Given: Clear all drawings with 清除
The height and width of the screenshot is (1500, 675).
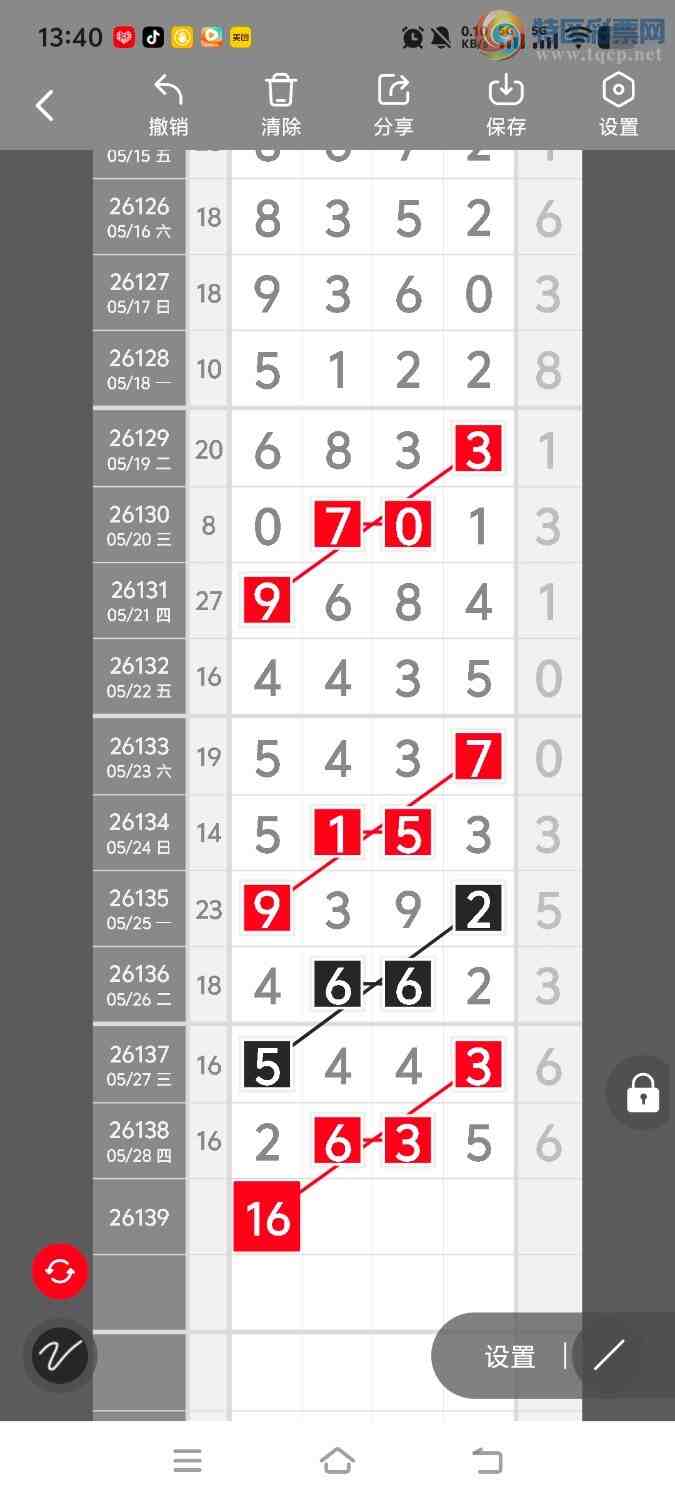Looking at the screenshot, I should pos(281,106).
